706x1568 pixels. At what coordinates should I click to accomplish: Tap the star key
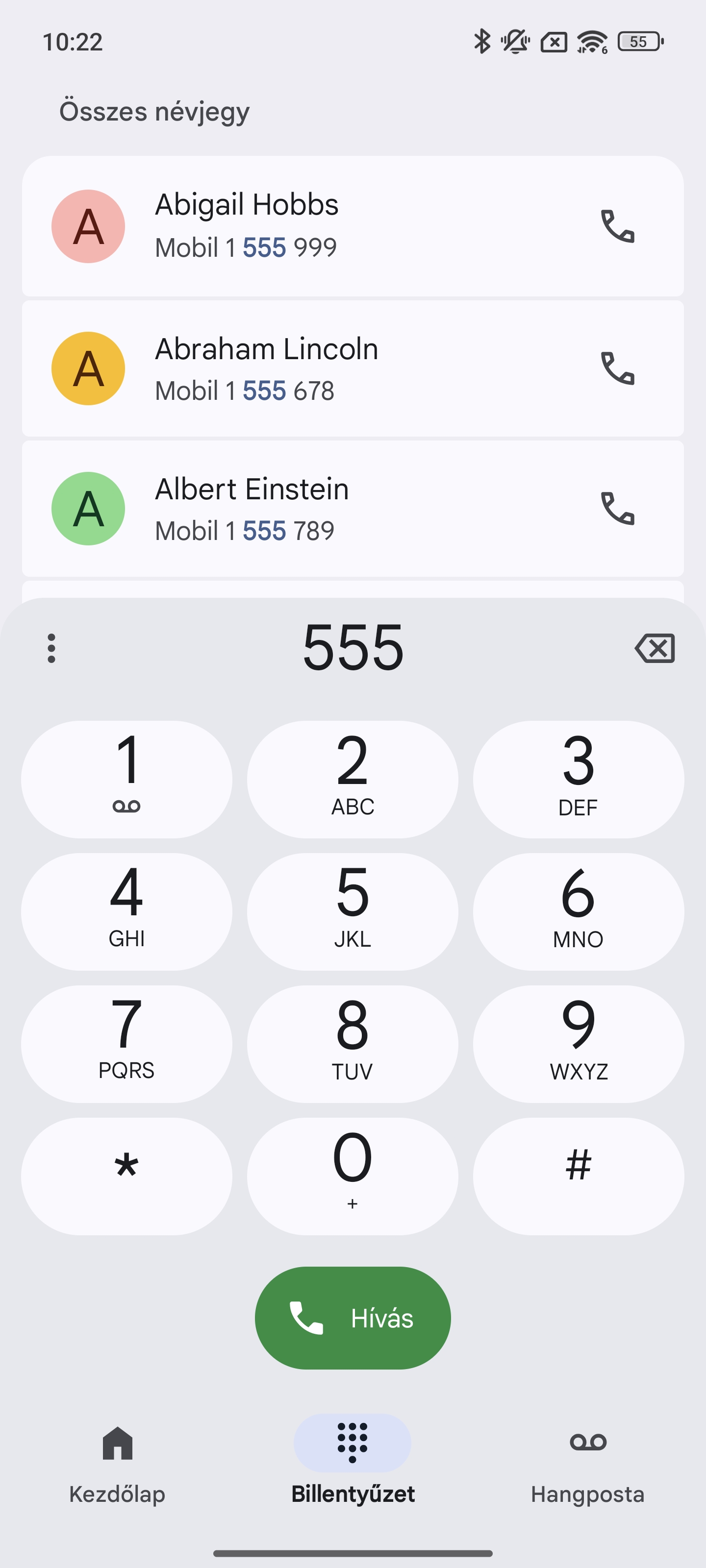click(x=126, y=1176)
